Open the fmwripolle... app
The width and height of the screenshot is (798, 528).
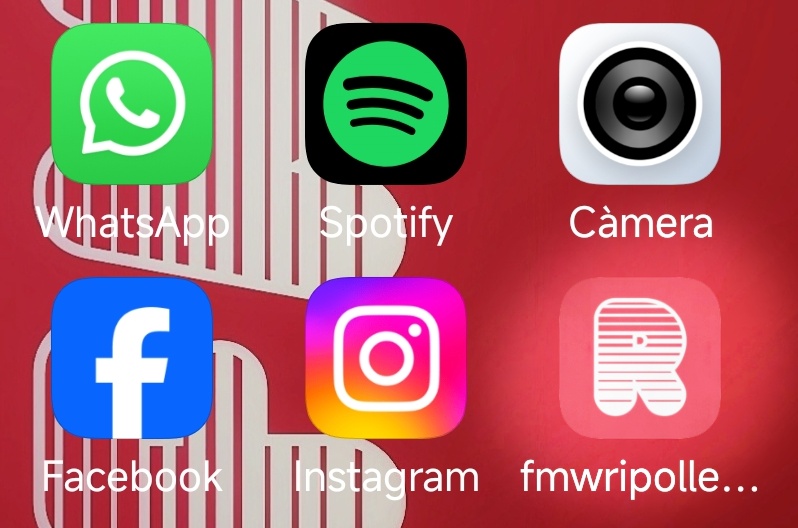[x=640, y=358]
